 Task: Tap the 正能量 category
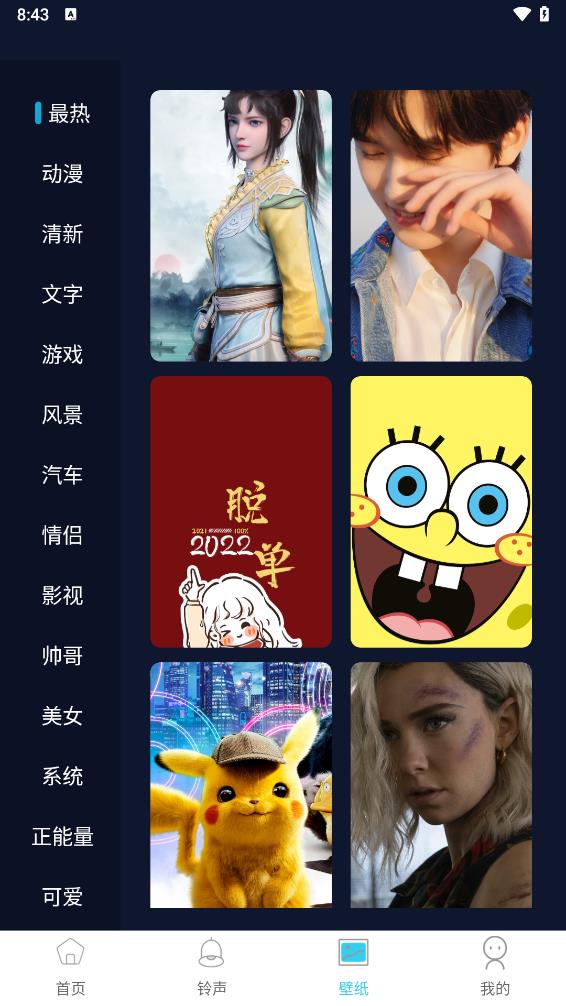(62, 837)
